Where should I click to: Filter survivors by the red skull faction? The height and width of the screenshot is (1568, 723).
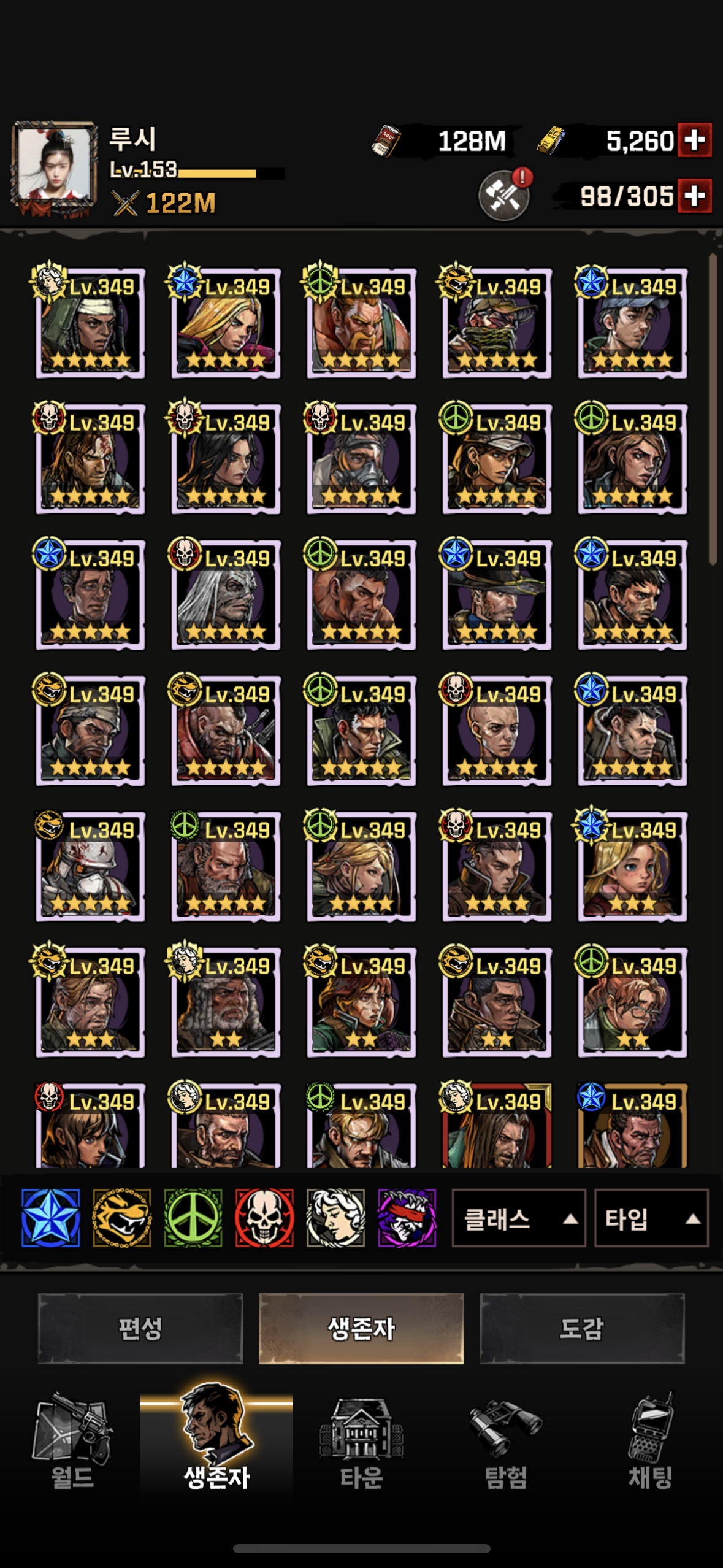pyautogui.click(x=264, y=1218)
